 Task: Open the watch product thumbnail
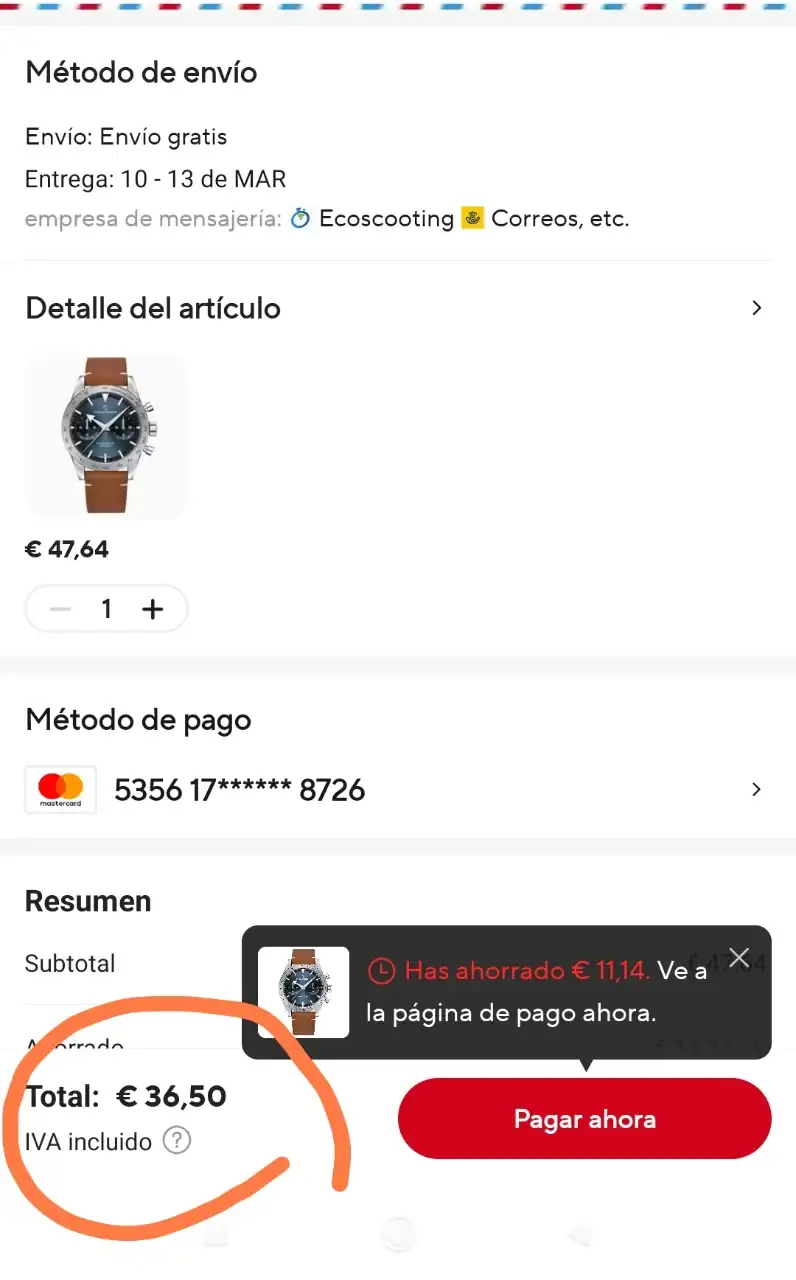point(106,437)
